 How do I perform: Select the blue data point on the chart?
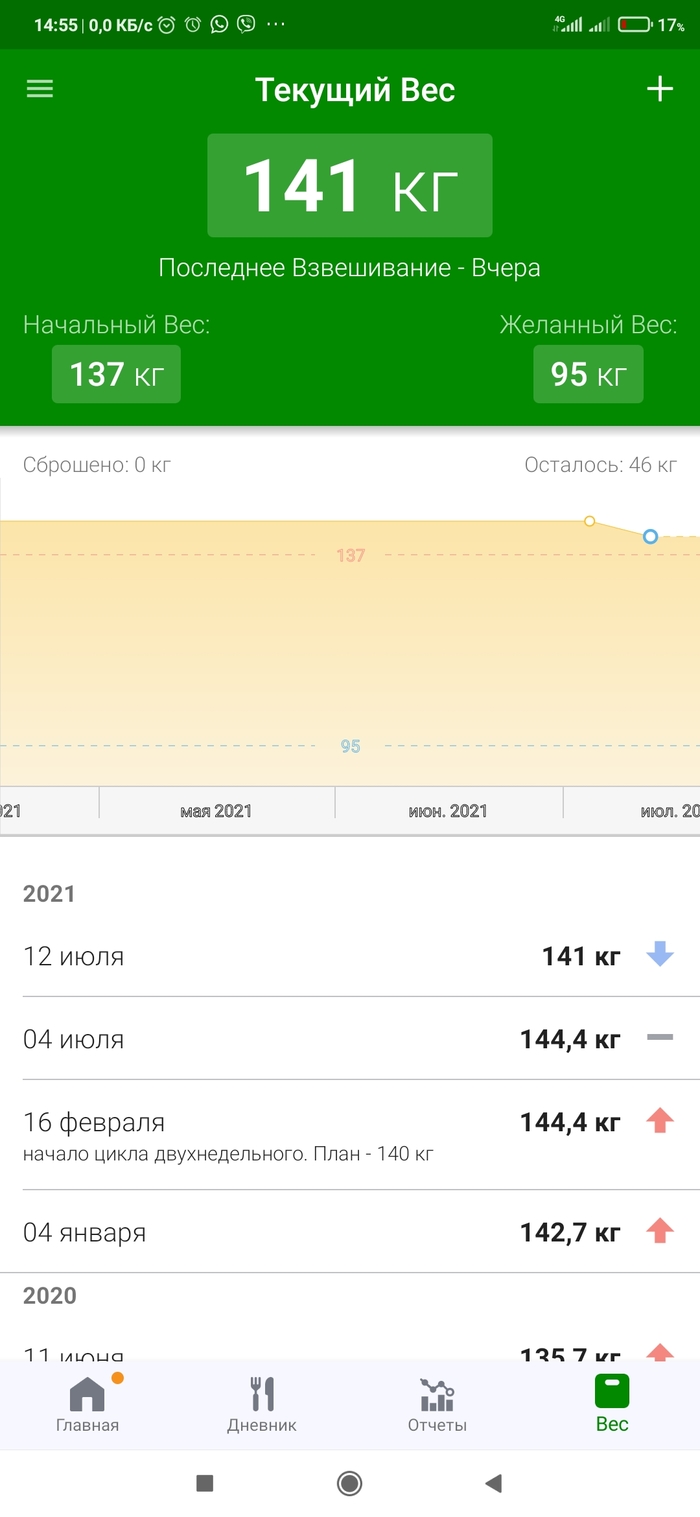tap(650, 537)
